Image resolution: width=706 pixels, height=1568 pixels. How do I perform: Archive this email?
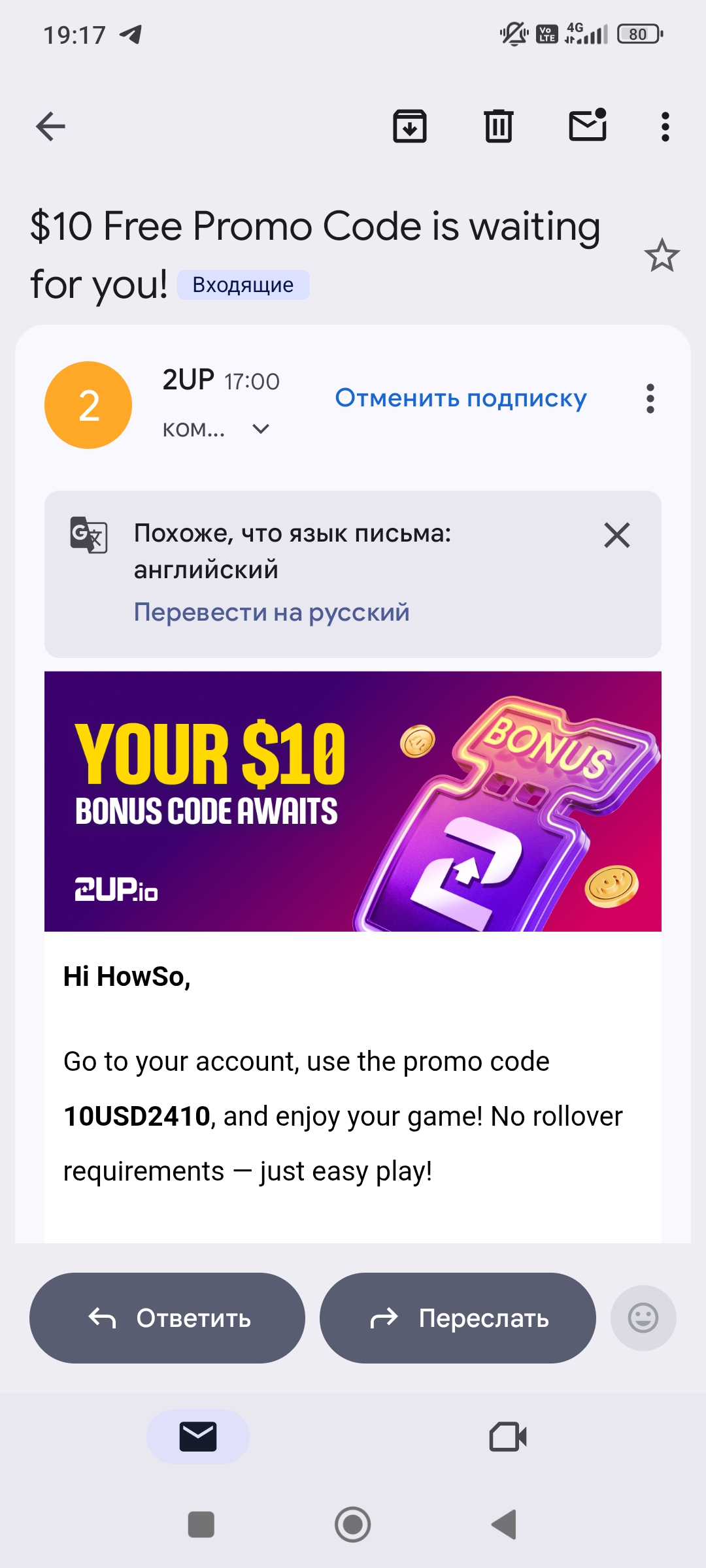coord(410,126)
